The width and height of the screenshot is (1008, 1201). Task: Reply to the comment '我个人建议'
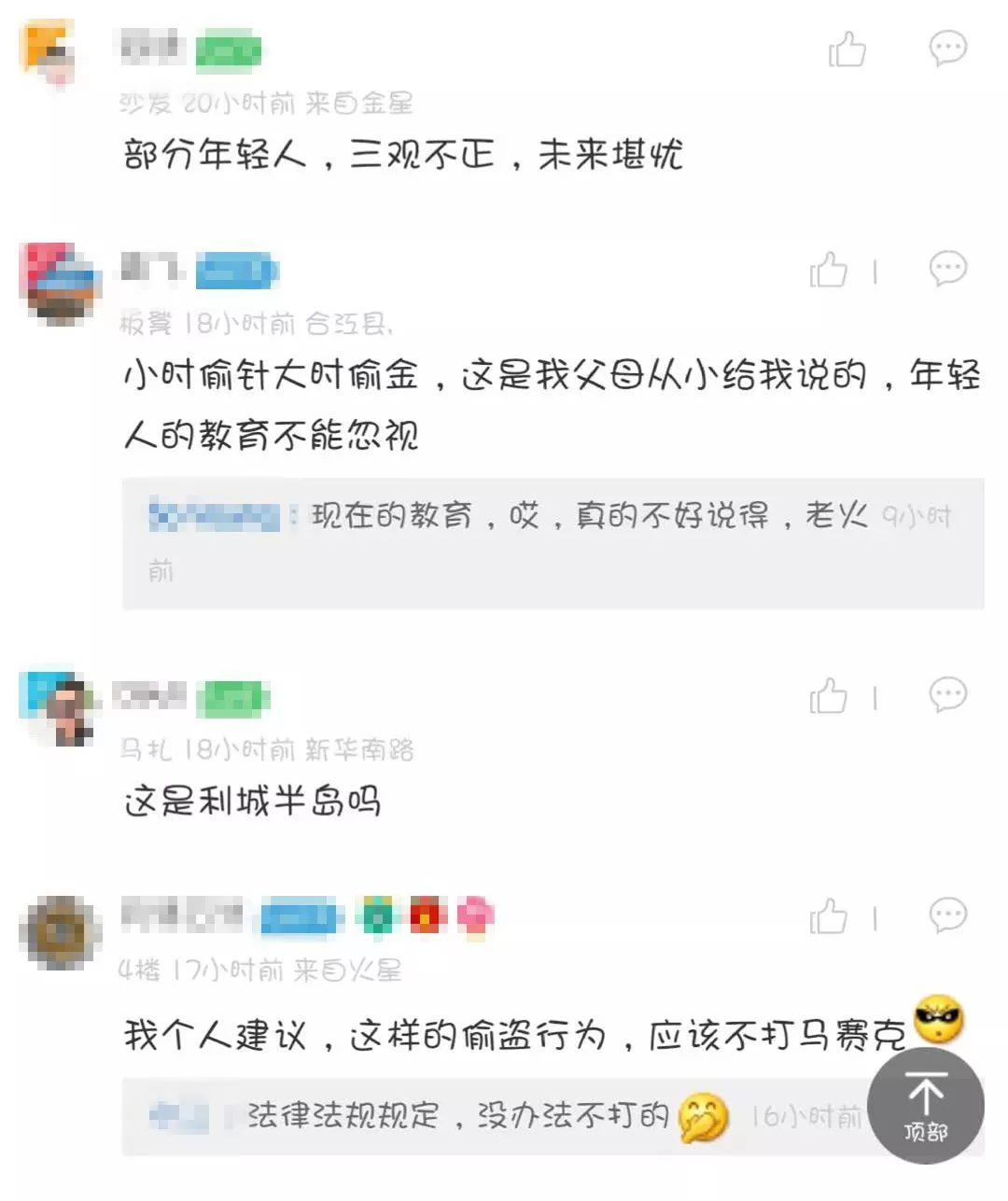point(947,915)
